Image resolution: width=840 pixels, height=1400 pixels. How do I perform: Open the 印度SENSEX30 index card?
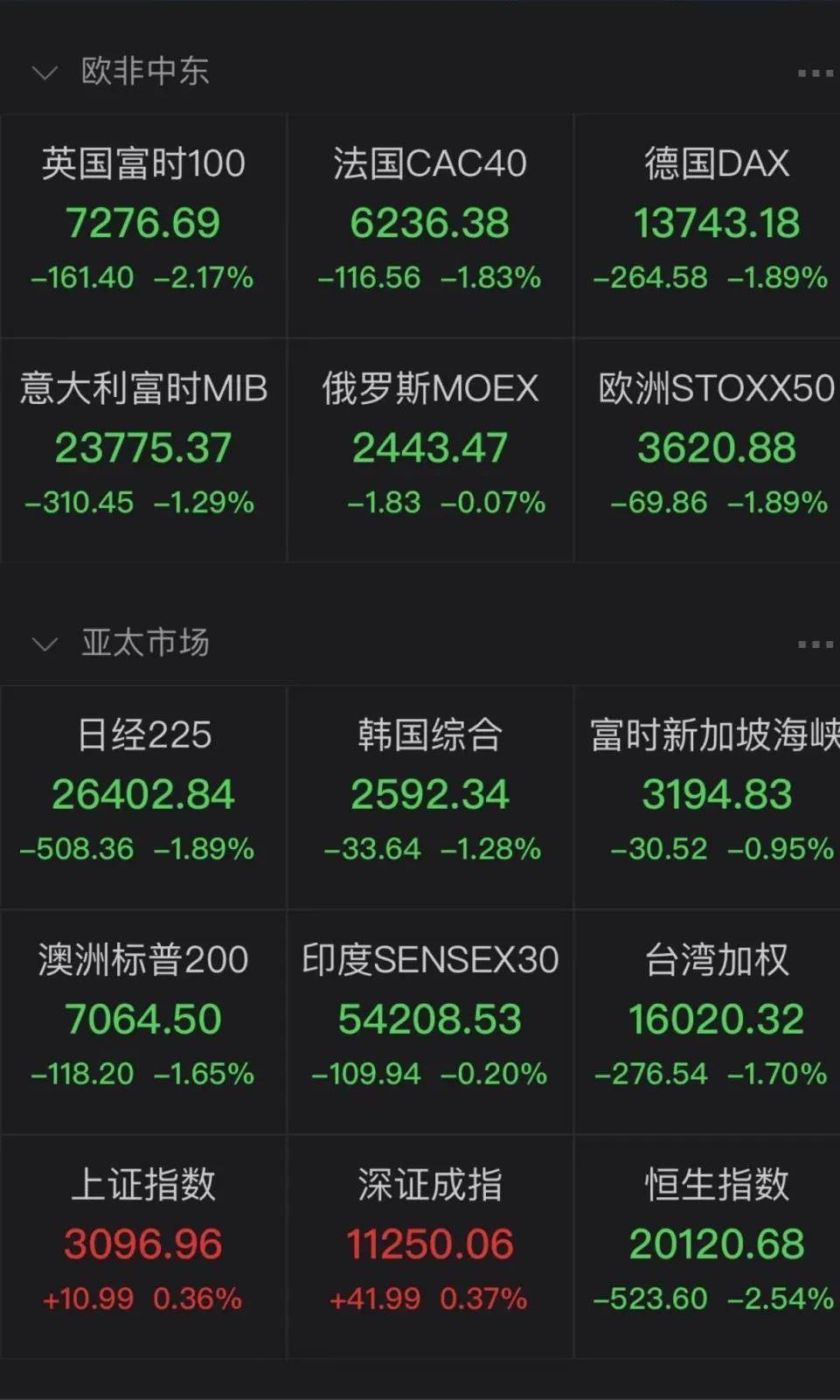click(x=430, y=1021)
